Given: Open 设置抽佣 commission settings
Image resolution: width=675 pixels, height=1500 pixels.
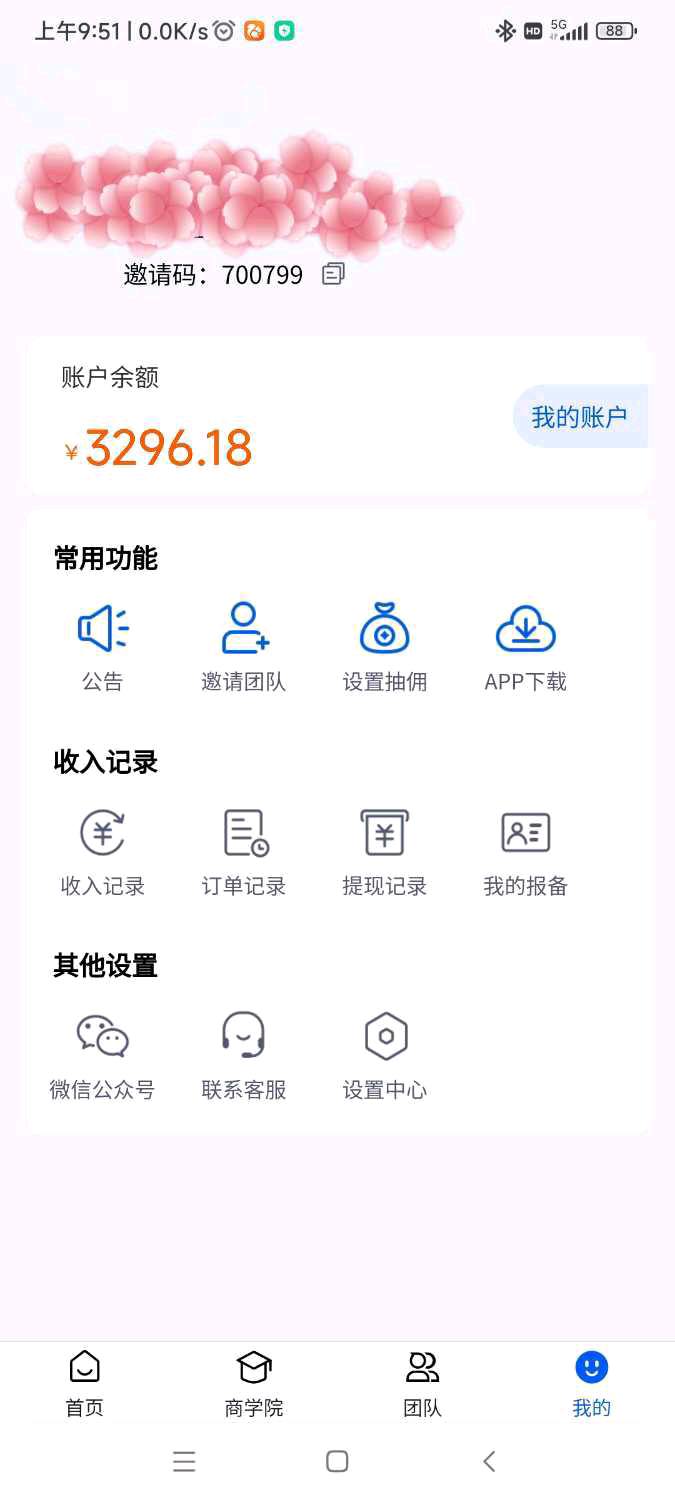Looking at the screenshot, I should [385, 647].
